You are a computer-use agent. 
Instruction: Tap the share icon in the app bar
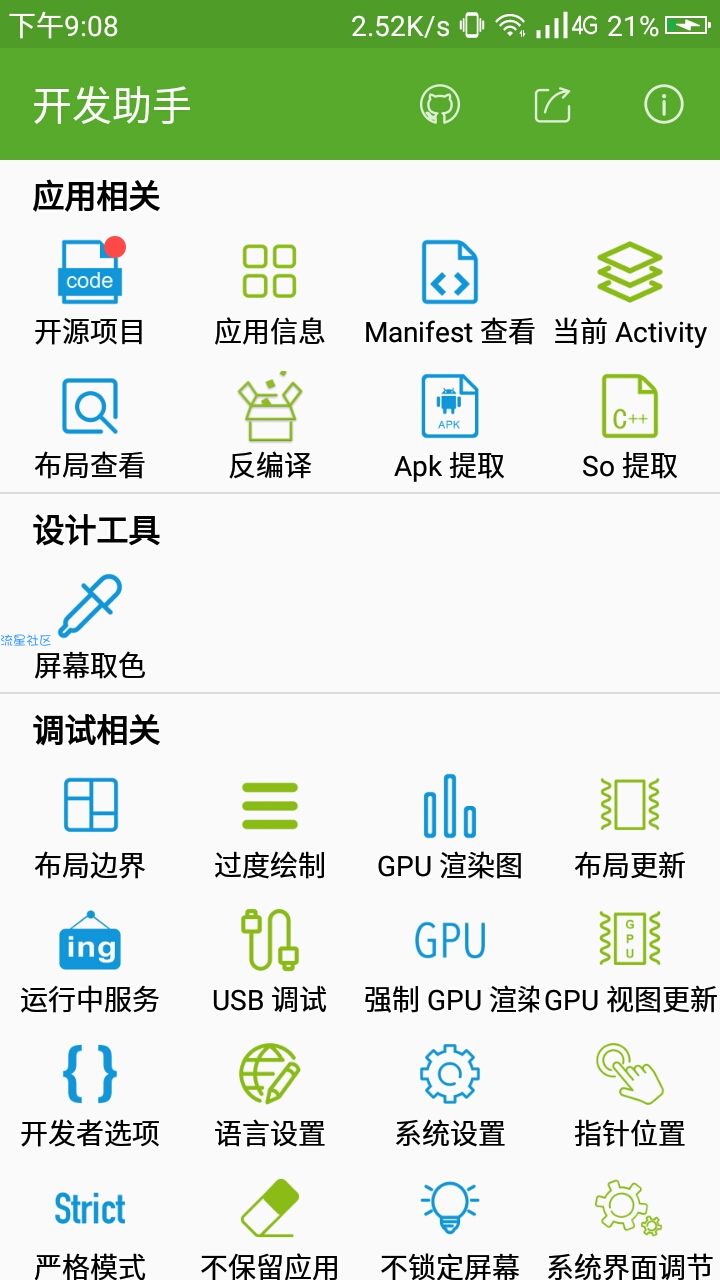[552, 105]
